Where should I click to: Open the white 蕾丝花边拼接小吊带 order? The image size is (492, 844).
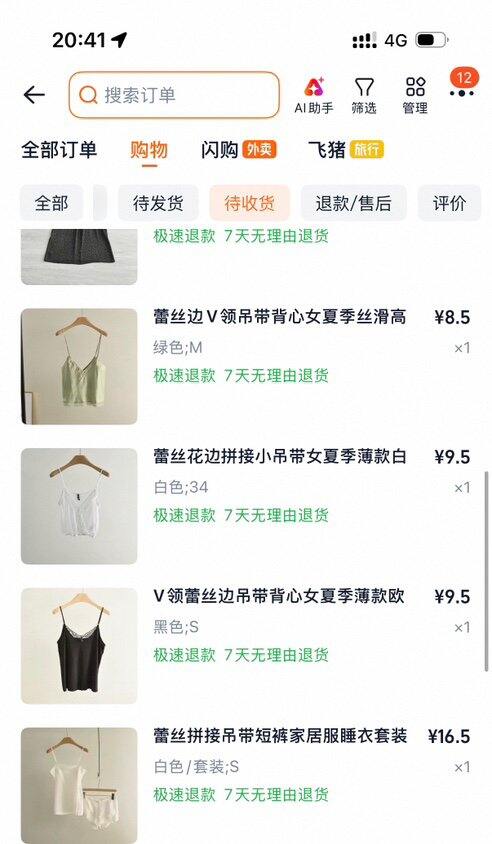(245, 506)
